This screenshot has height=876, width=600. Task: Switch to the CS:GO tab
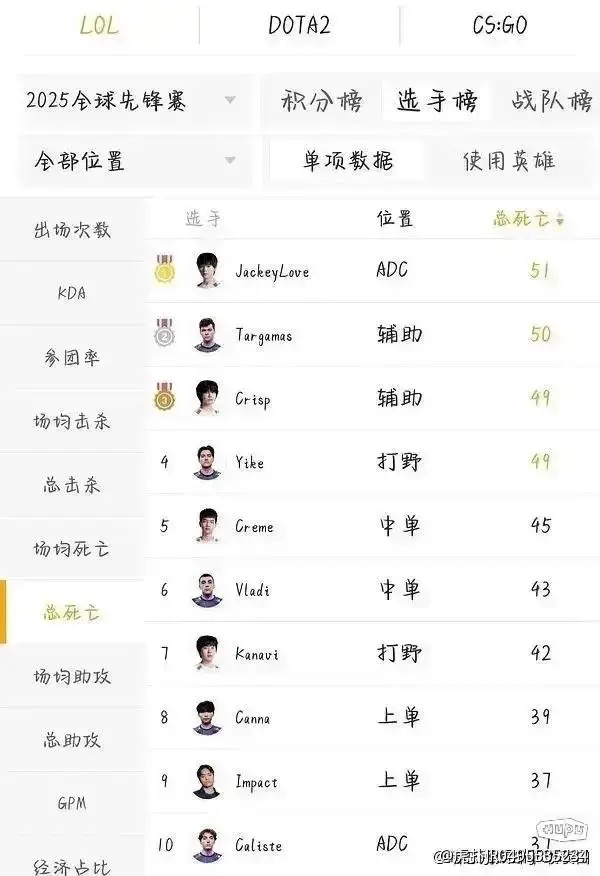(499, 26)
